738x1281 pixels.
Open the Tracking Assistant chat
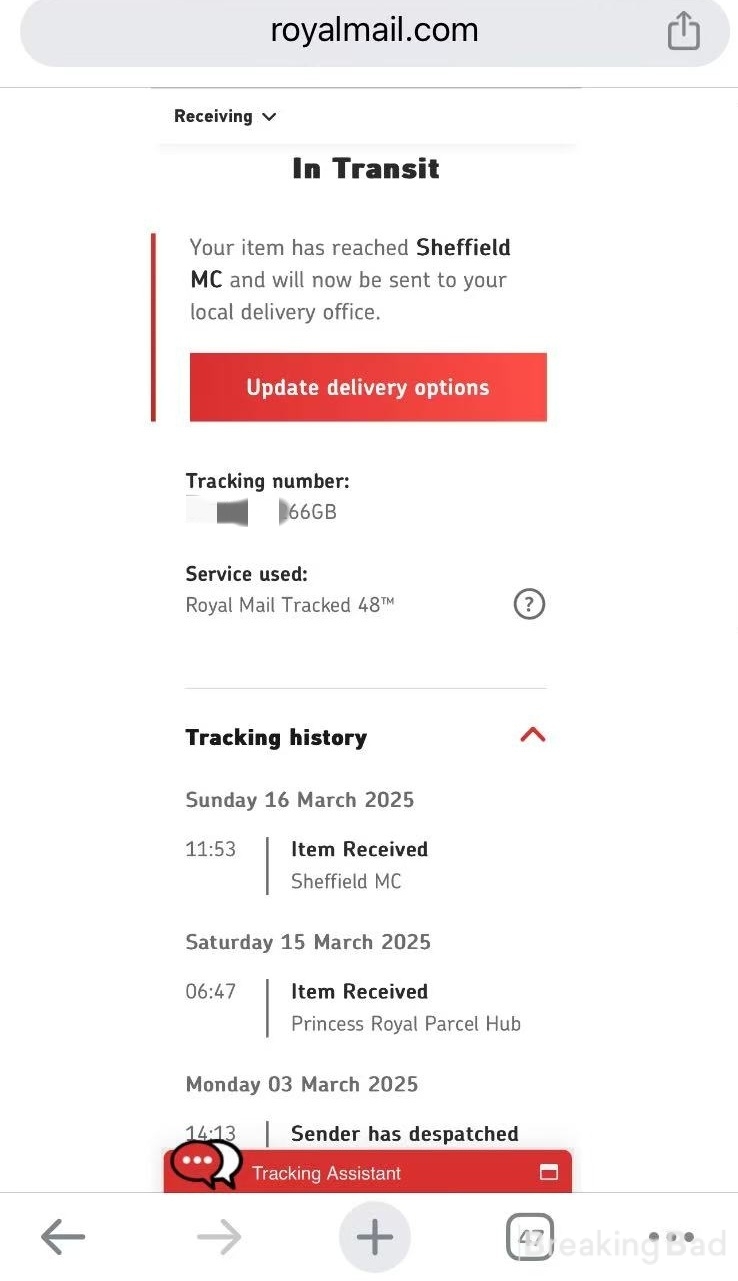pyautogui.click(x=368, y=1170)
